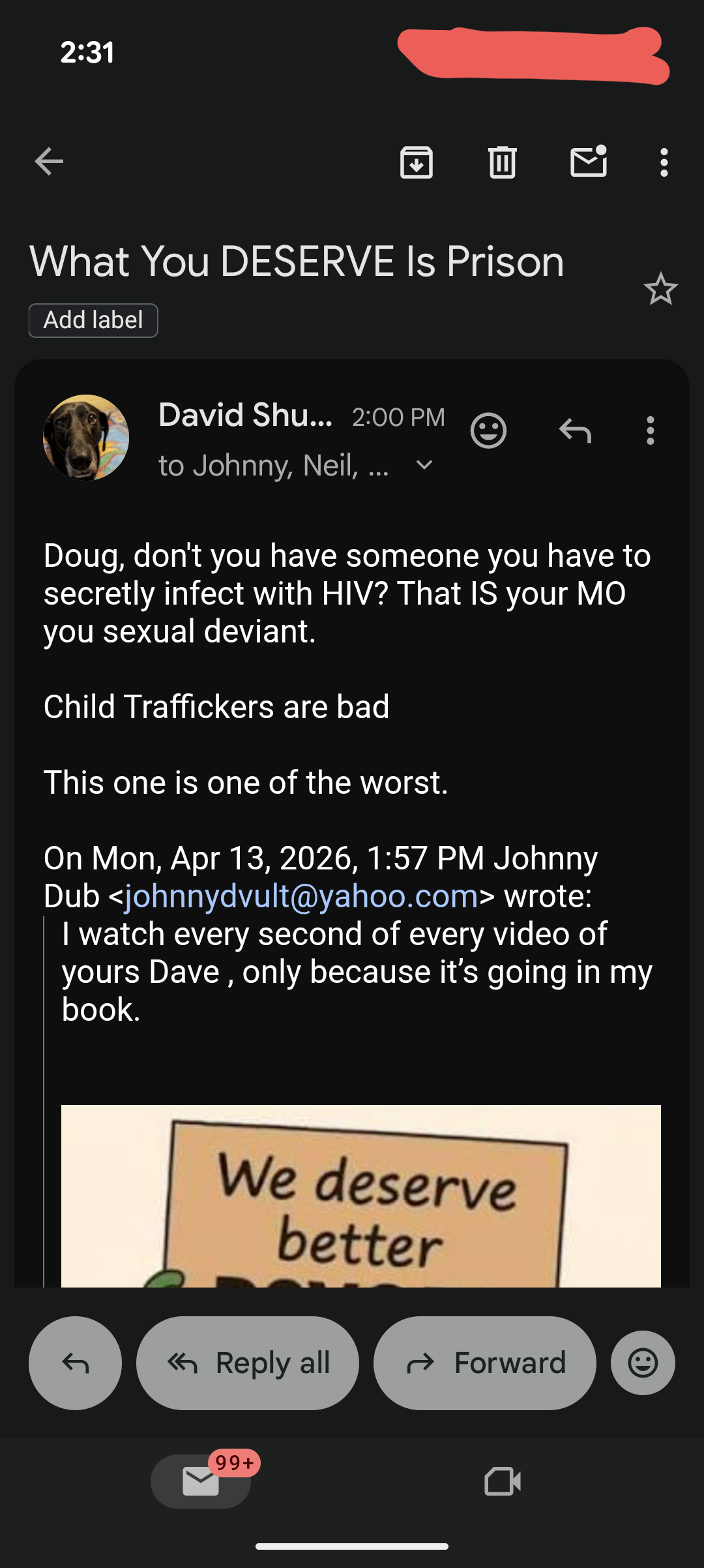Switch to the Meet video tab

[x=502, y=1481]
